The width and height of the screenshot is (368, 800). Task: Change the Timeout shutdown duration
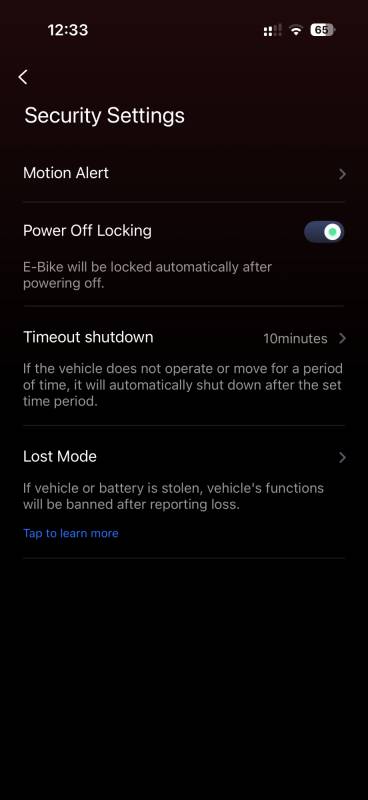[x=184, y=338]
